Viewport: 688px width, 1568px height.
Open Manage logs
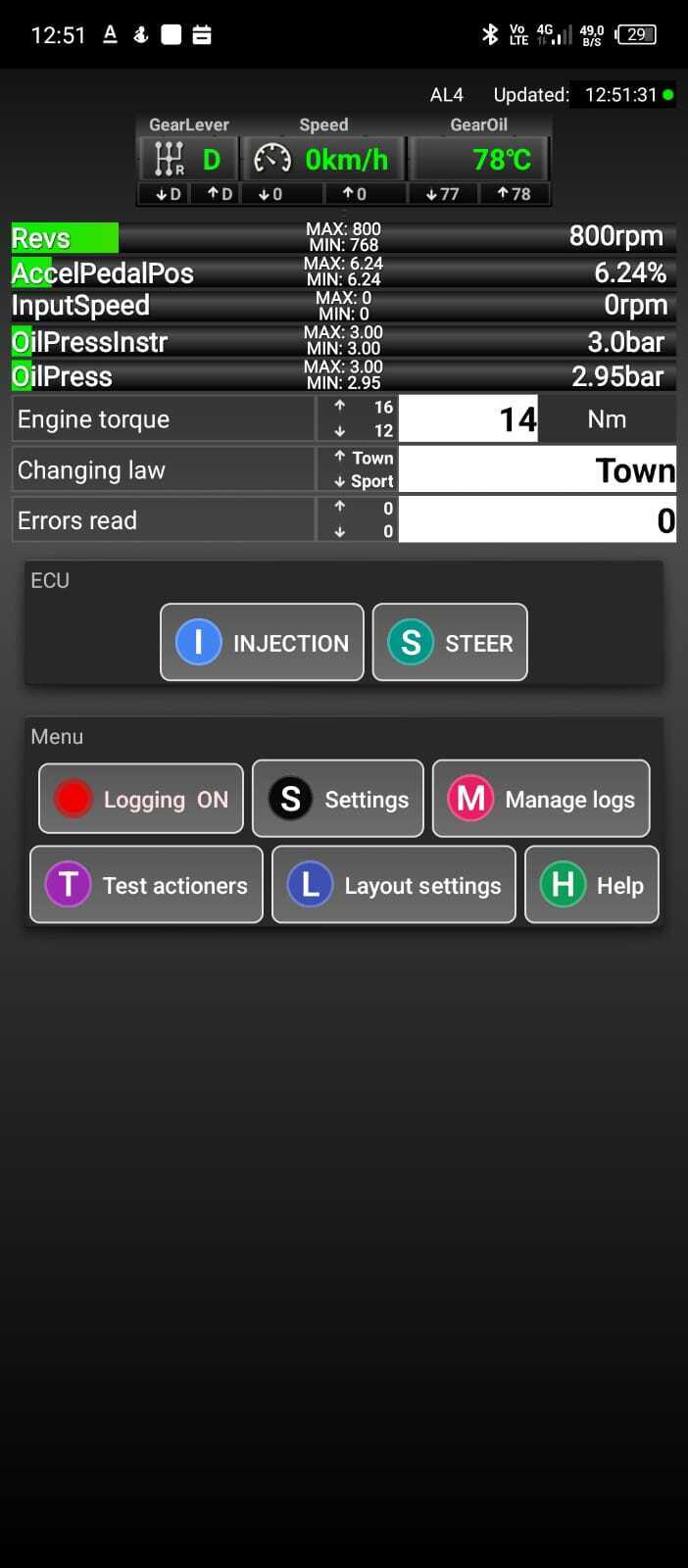pyautogui.click(x=541, y=799)
